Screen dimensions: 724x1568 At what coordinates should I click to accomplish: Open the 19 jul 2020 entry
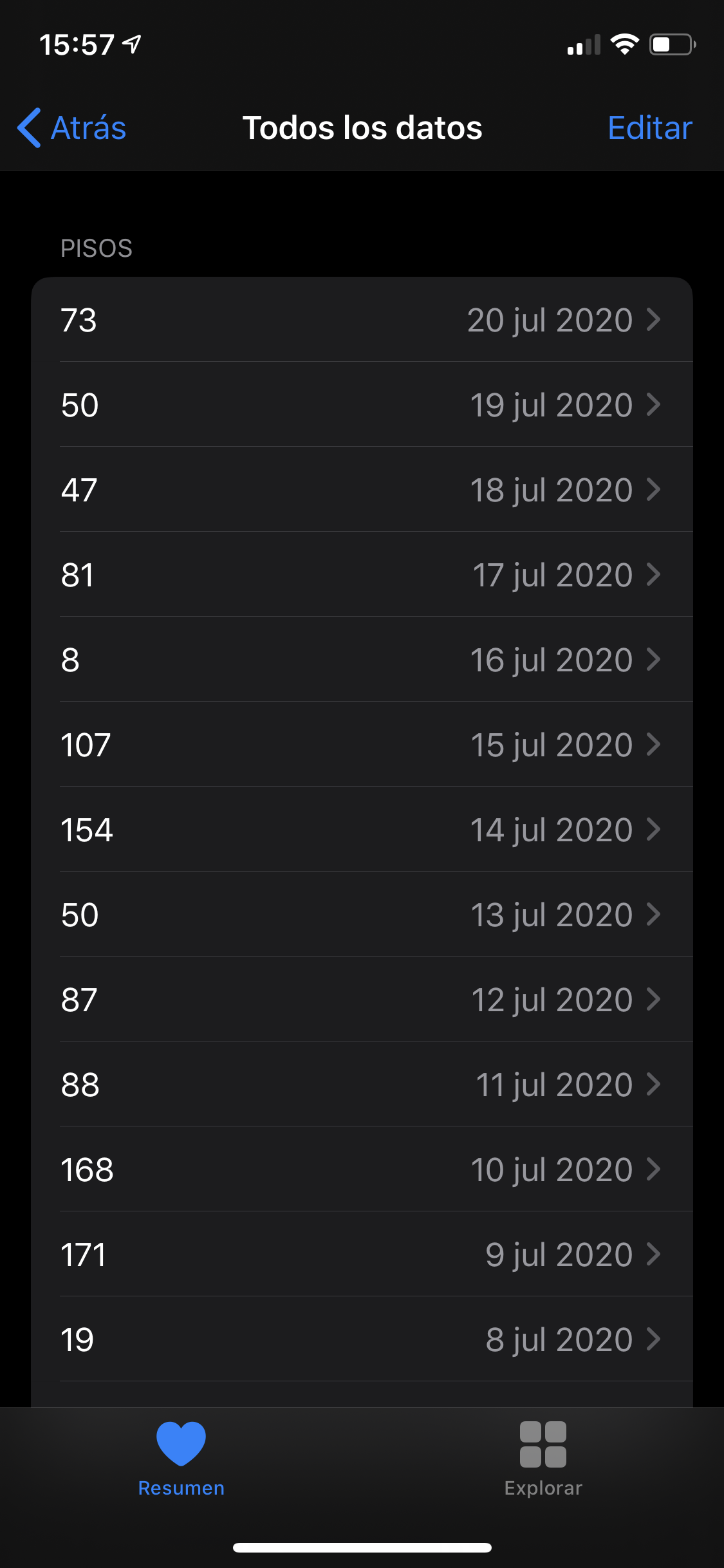click(x=362, y=404)
